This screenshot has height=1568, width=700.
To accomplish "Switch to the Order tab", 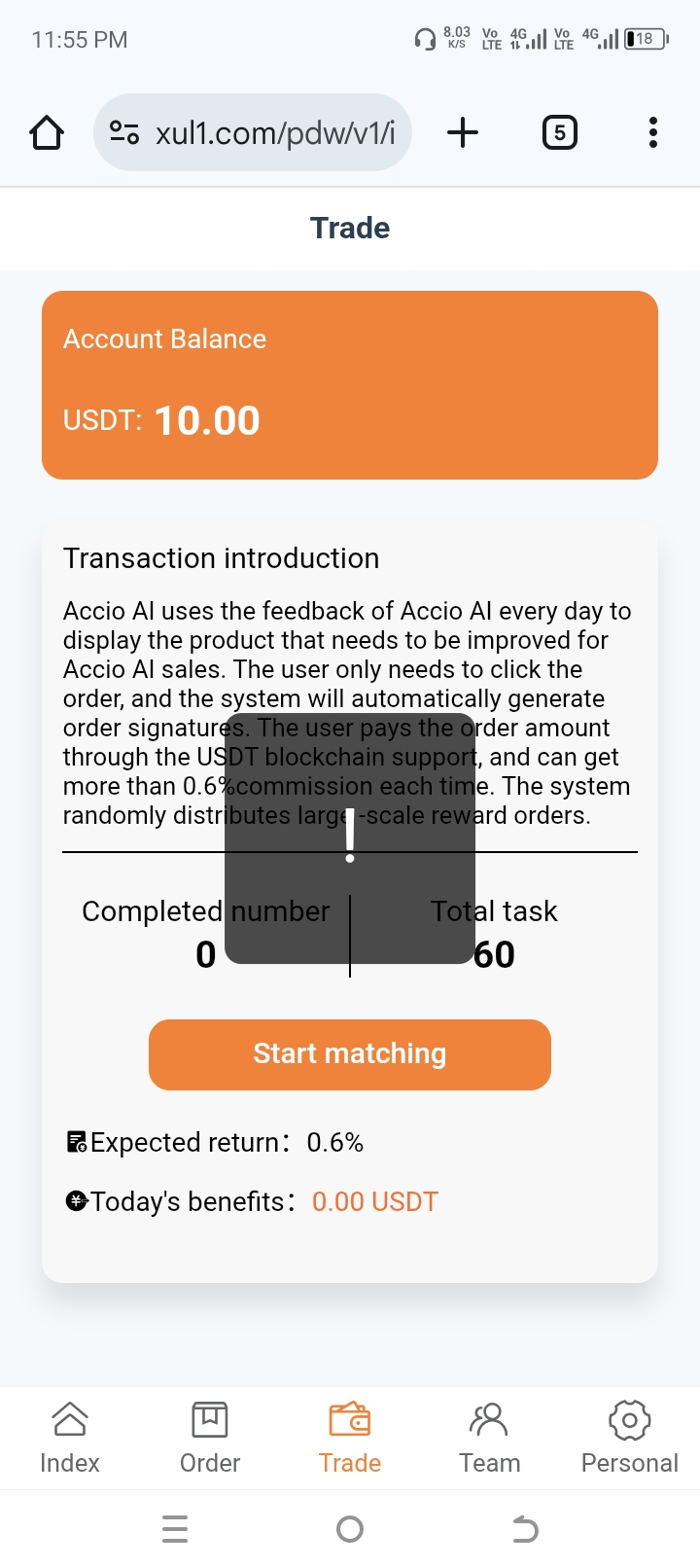I will tap(210, 1438).
